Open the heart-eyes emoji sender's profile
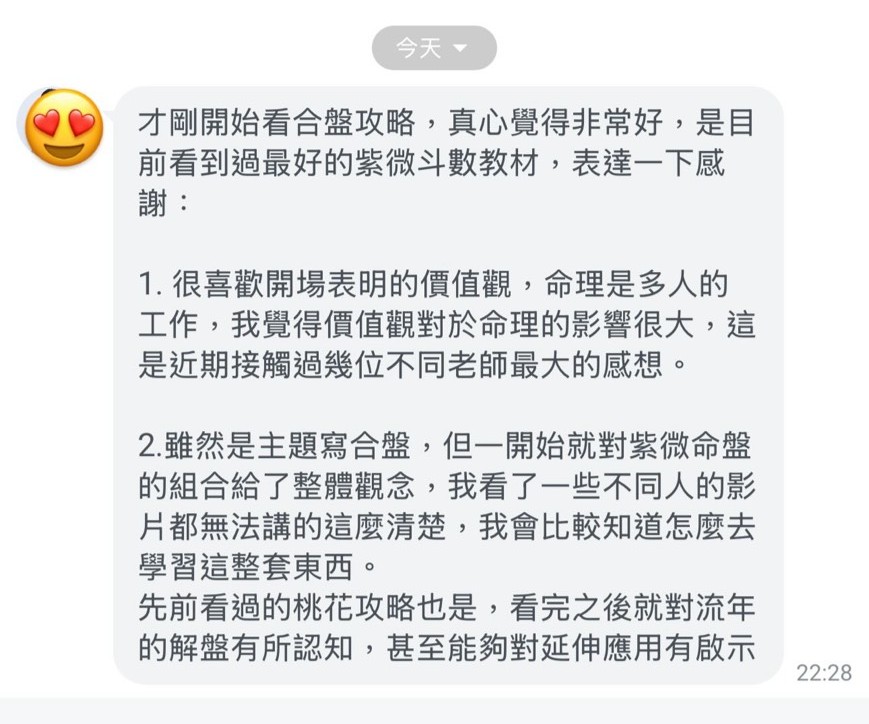869x724 pixels. coord(64,128)
